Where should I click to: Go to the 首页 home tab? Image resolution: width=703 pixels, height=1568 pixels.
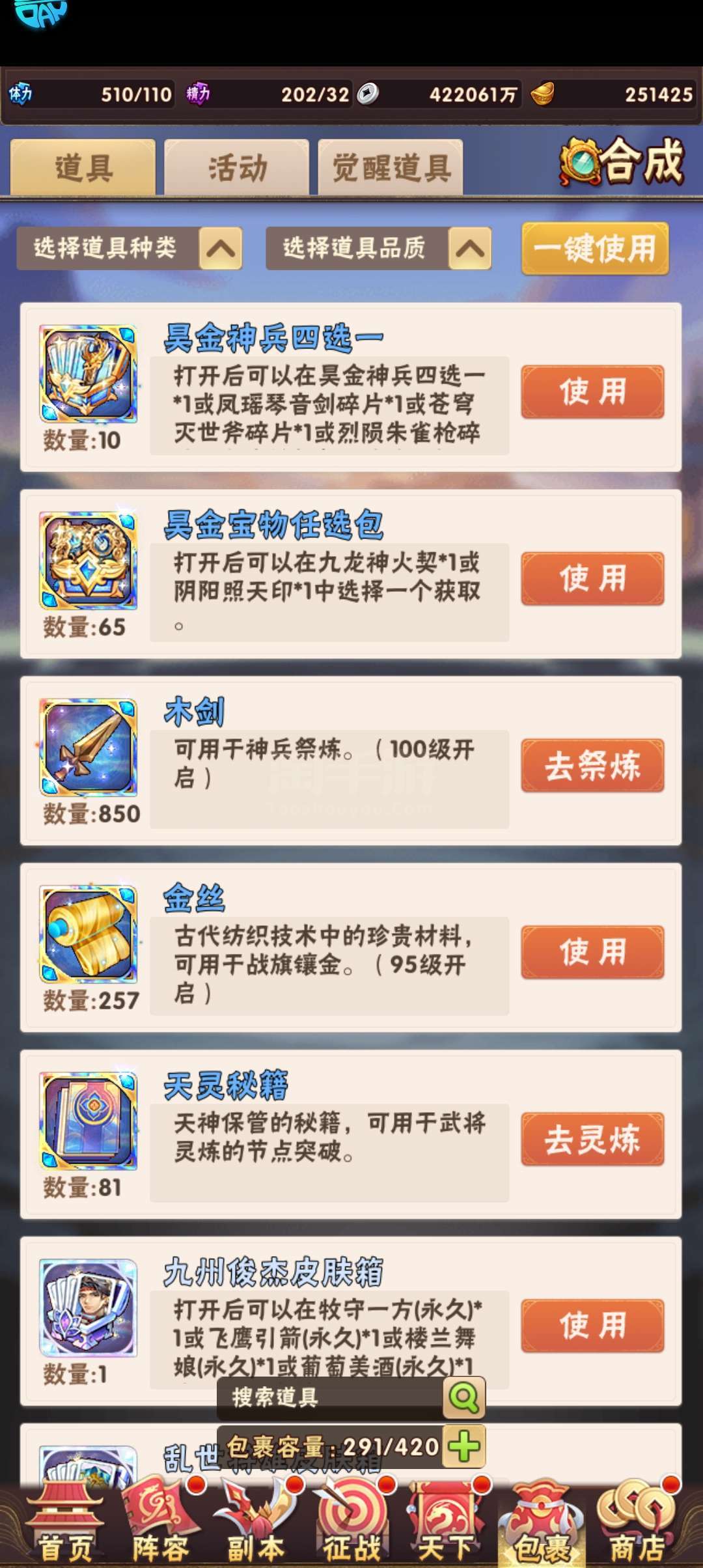coord(65,1522)
